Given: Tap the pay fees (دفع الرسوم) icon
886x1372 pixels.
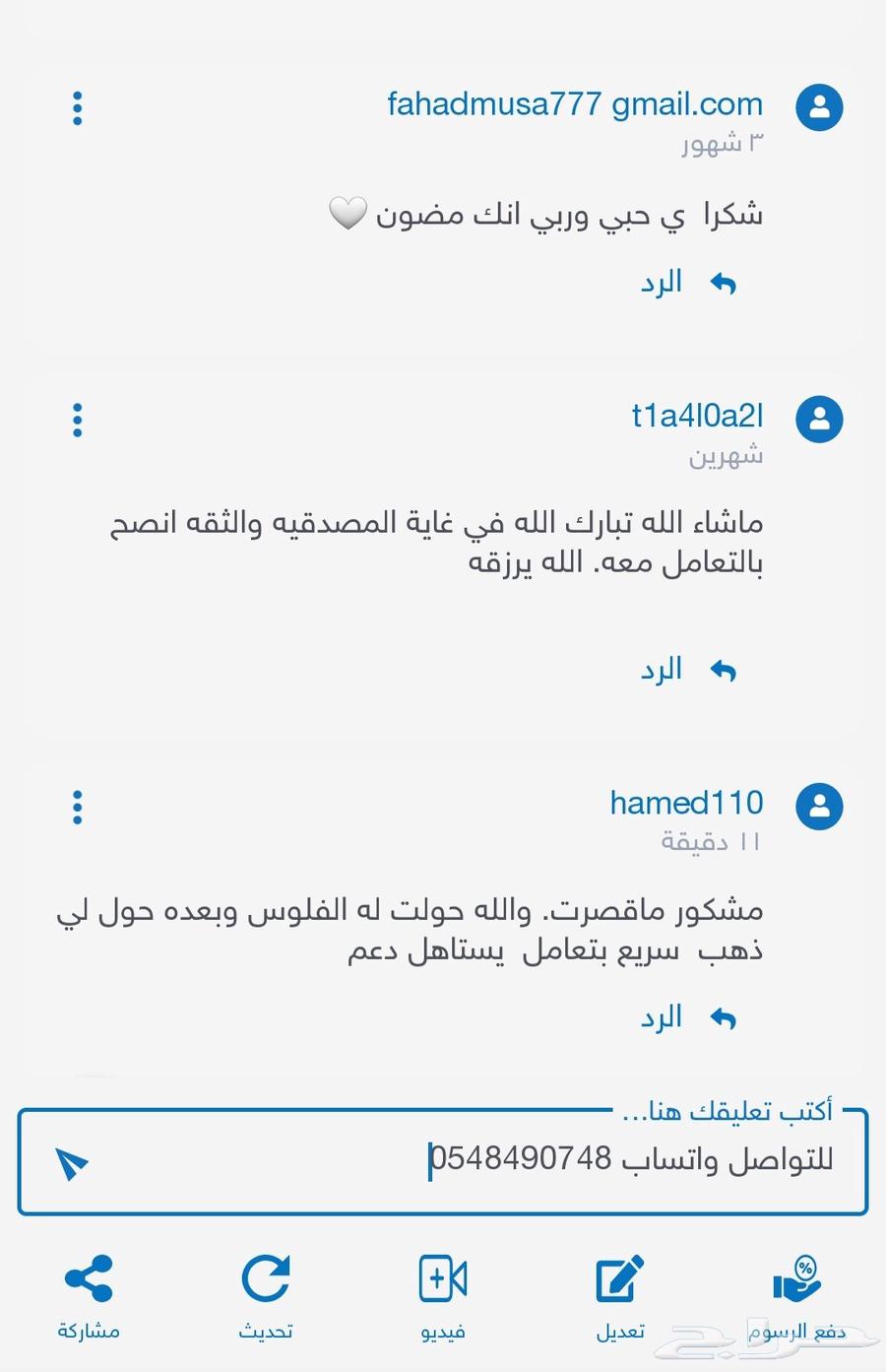Looking at the screenshot, I should 797,1283.
